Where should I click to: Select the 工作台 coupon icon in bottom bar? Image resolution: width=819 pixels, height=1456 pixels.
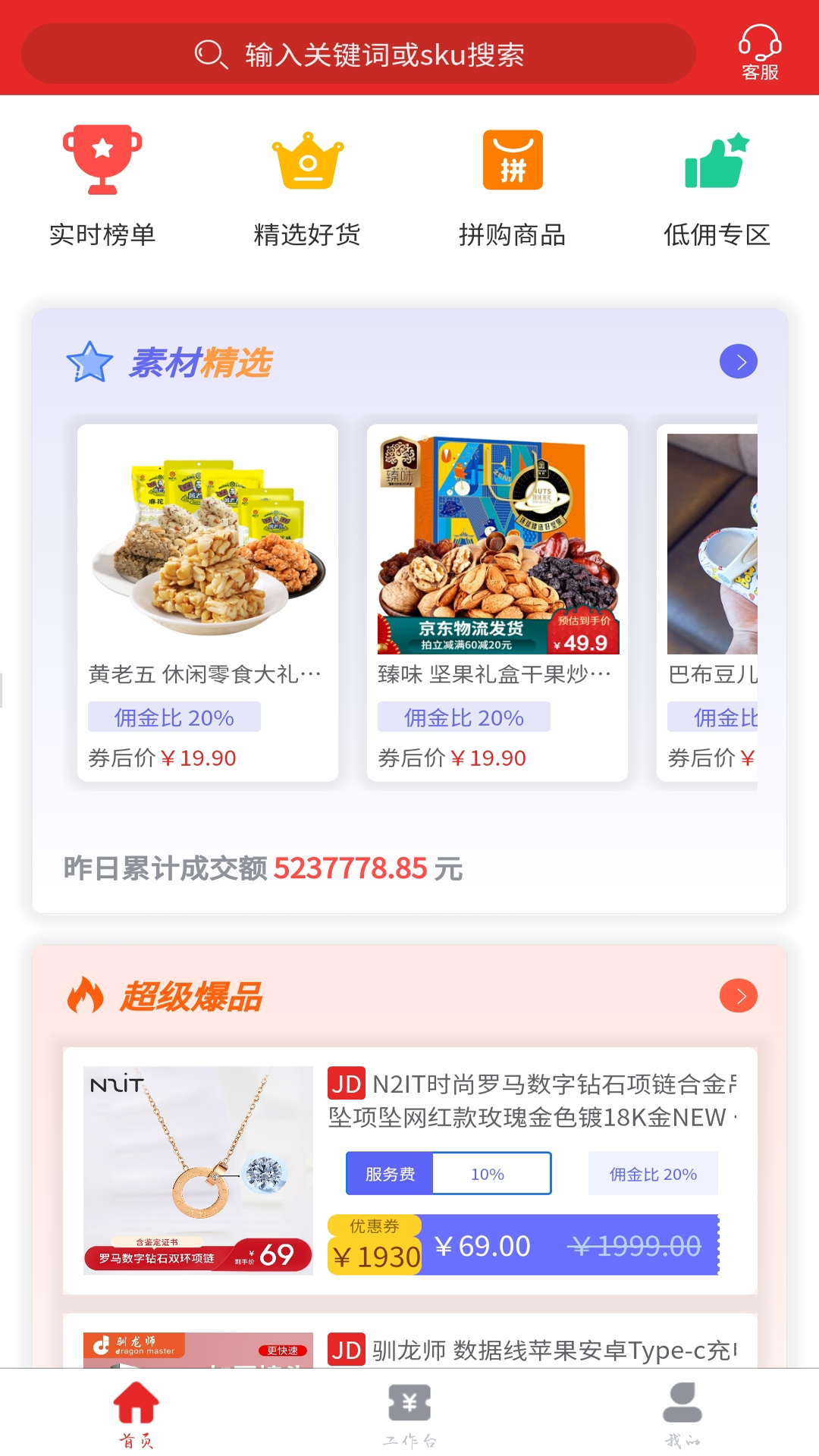tap(409, 1404)
